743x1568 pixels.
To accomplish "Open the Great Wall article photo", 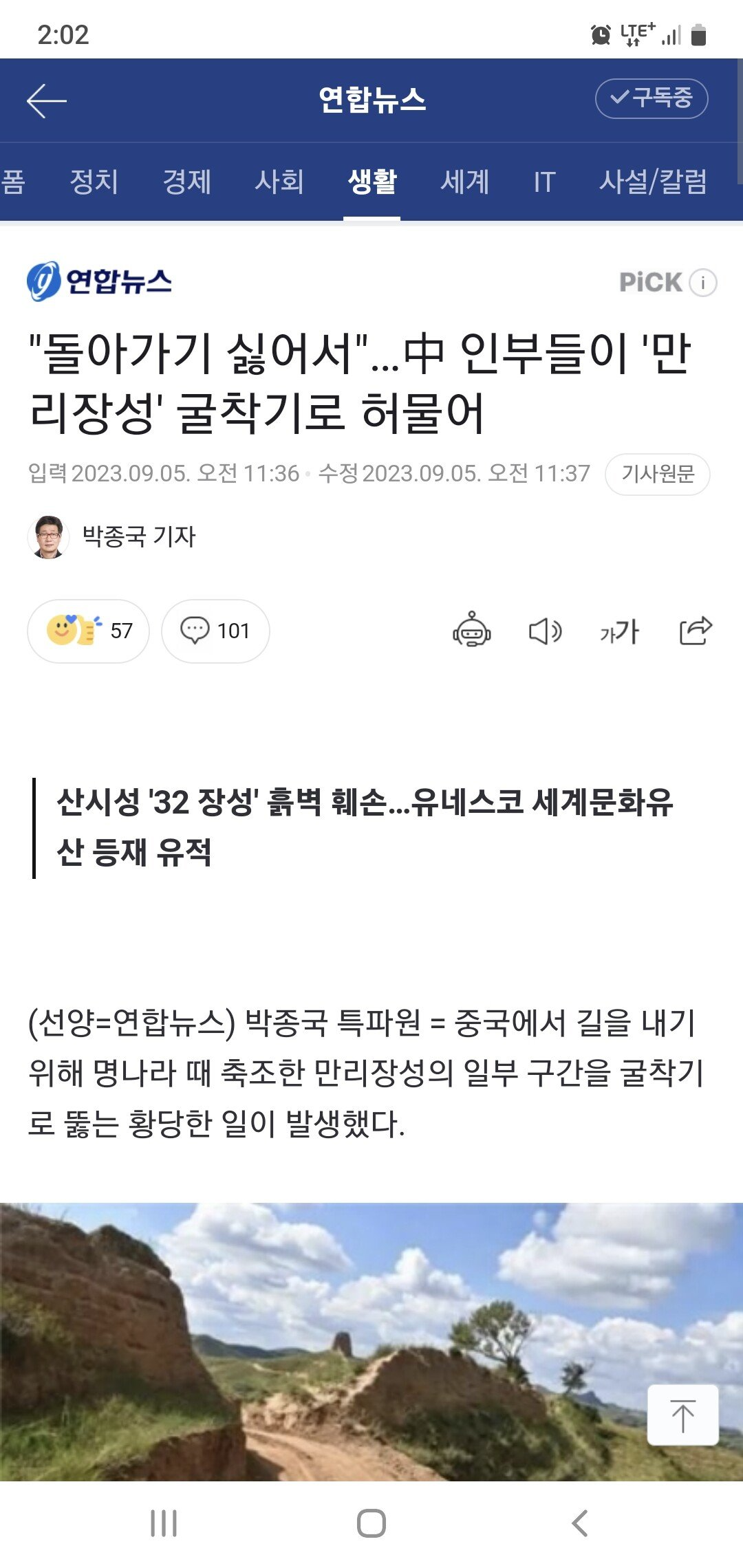I will point(344,1341).
